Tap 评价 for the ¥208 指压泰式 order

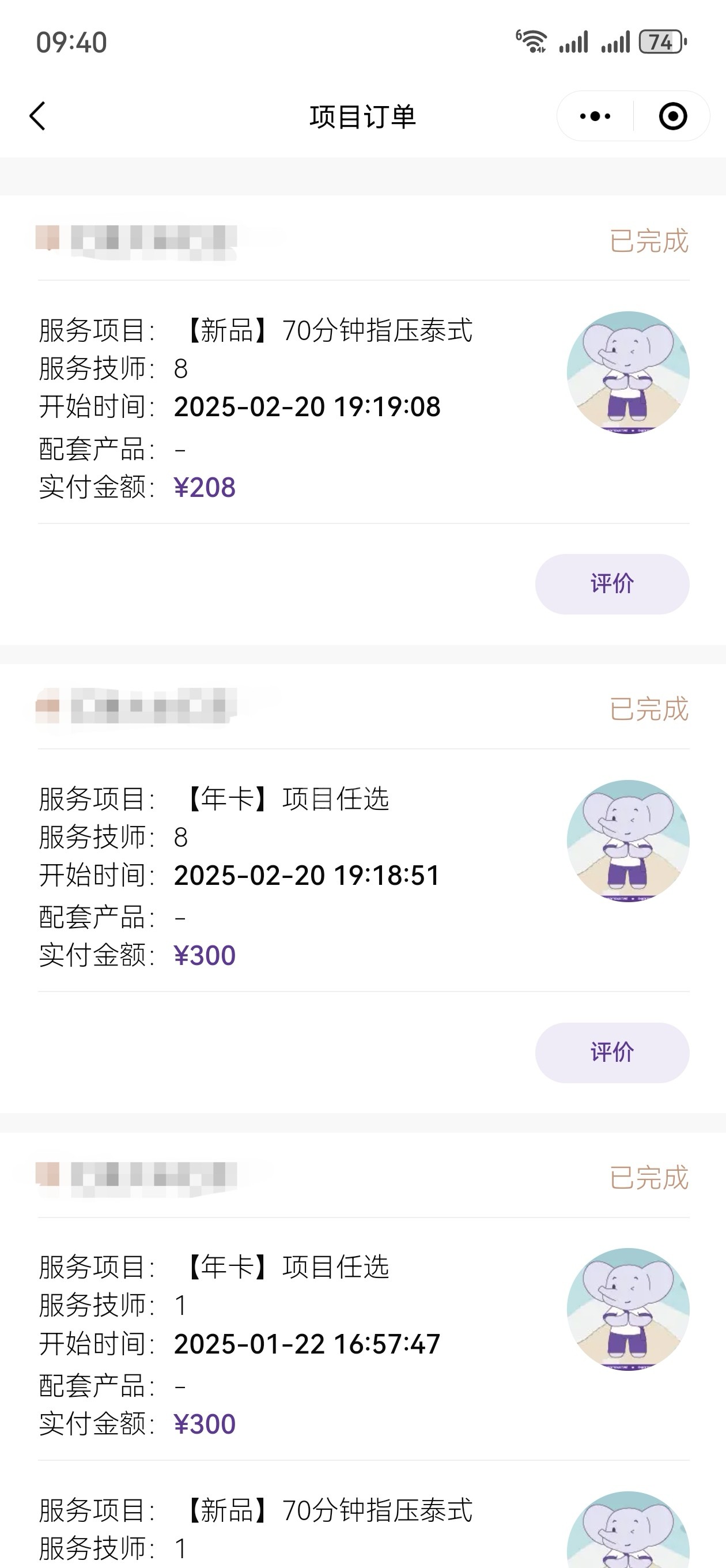[x=611, y=584]
